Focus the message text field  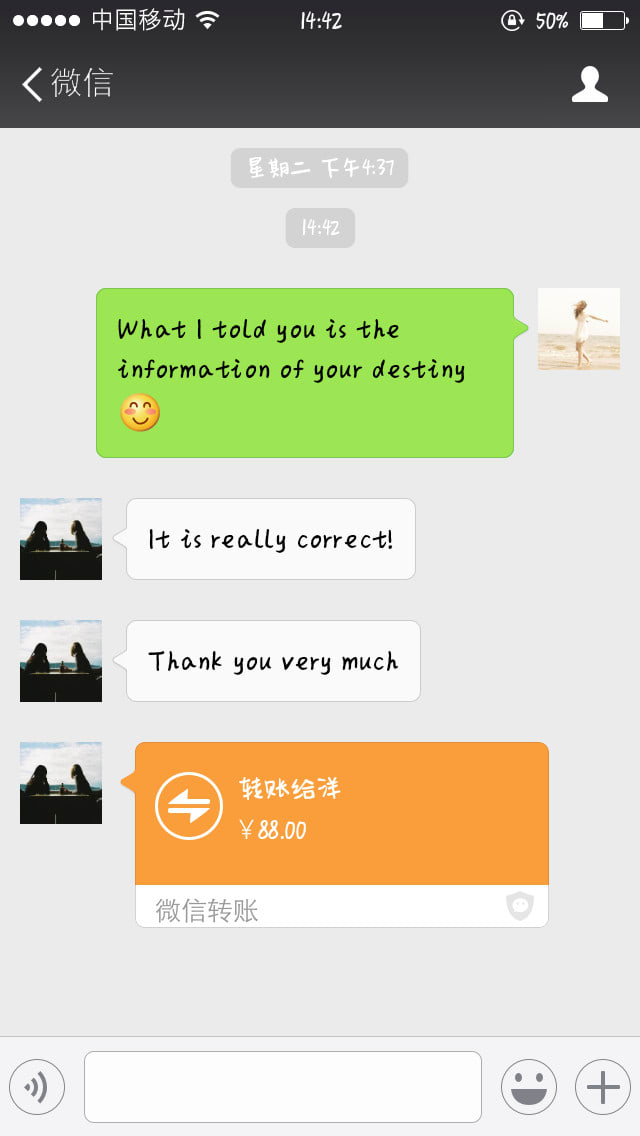tap(282, 1087)
